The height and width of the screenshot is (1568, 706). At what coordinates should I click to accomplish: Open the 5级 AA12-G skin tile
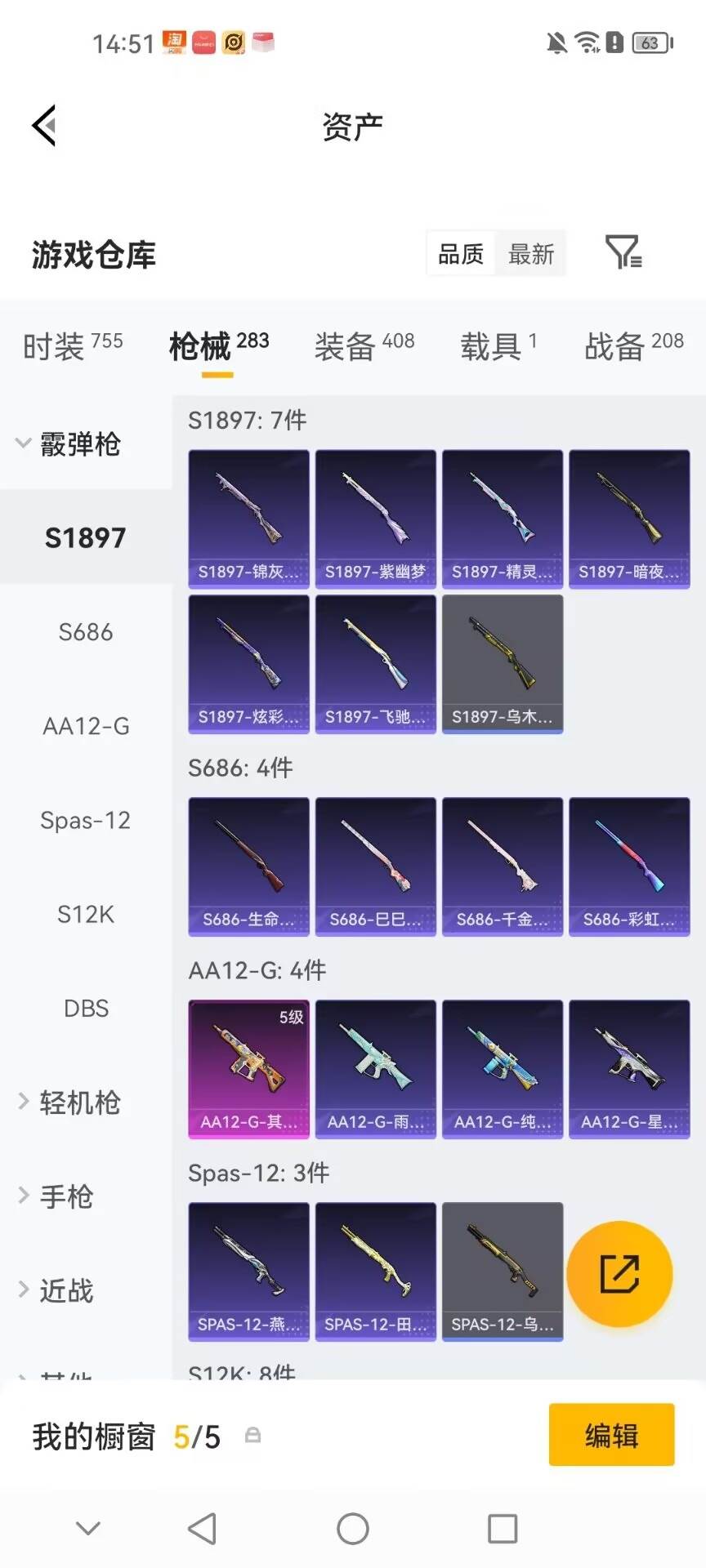click(x=249, y=1069)
